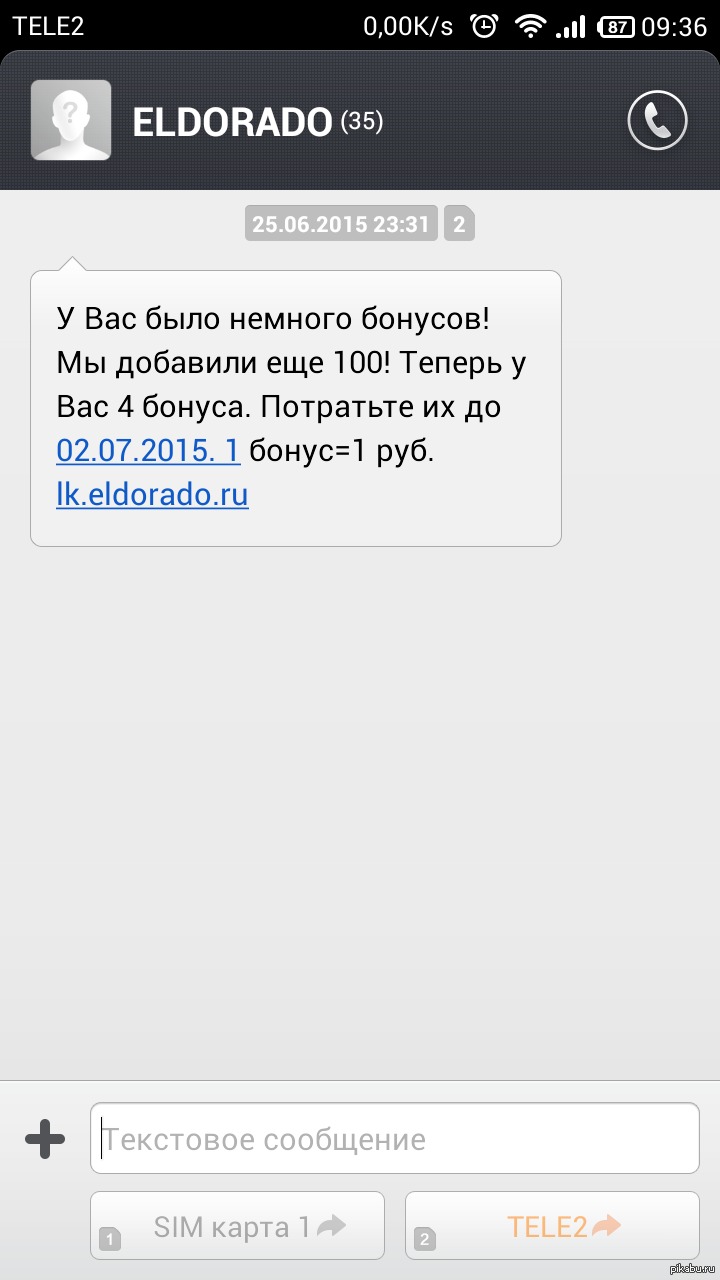Viewport: 720px width, 1280px height.
Task: Tap the 02.07.2015 date link
Action: pyautogui.click(x=148, y=450)
